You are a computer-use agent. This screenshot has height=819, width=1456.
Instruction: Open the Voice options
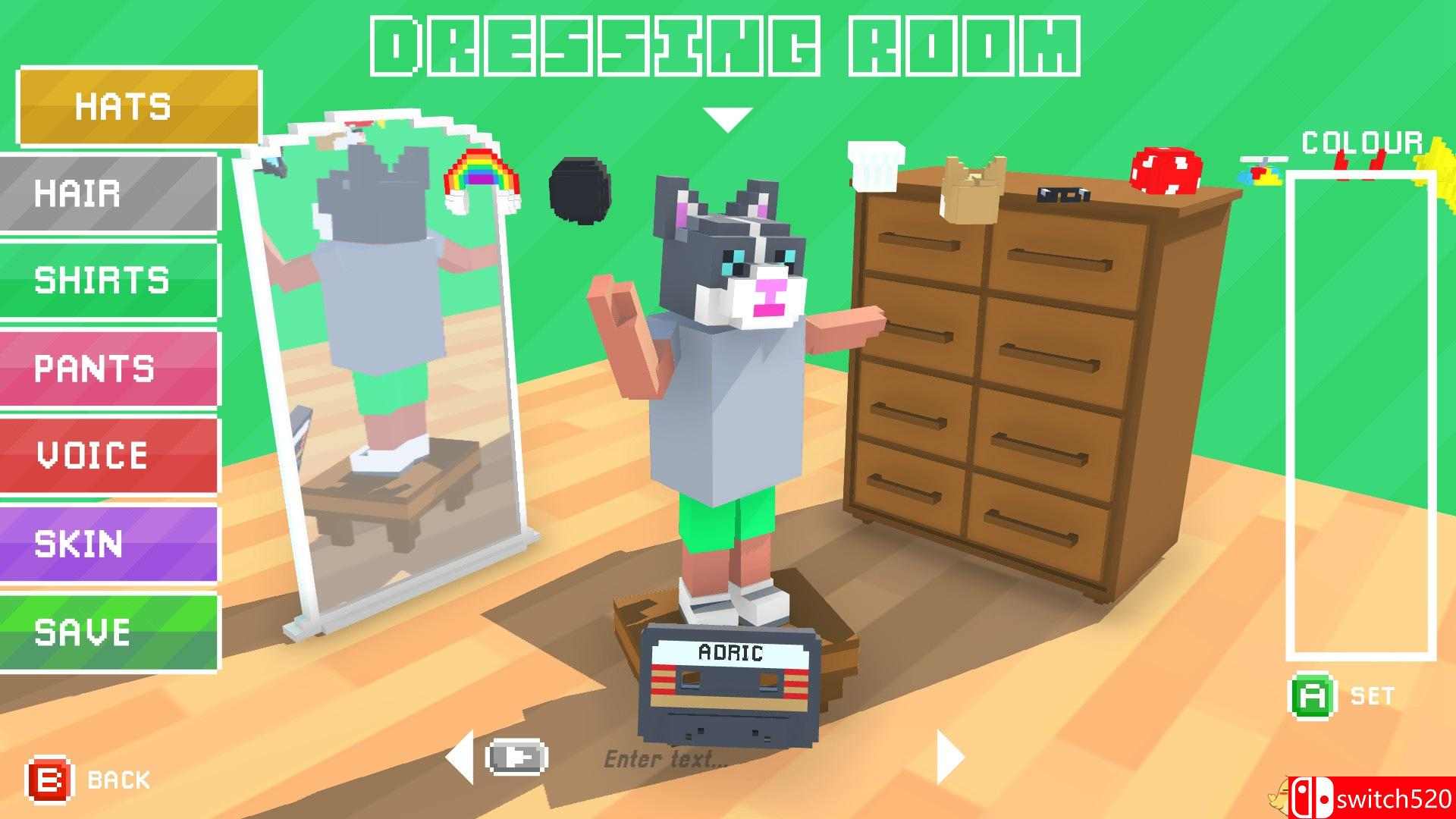[109, 456]
